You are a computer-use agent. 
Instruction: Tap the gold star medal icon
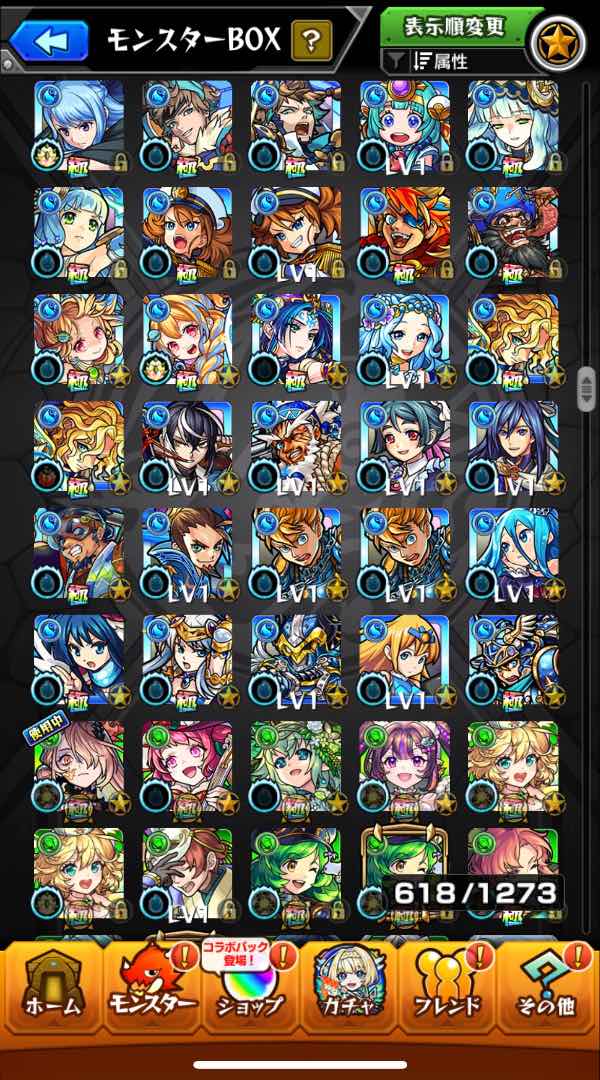[558, 43]
